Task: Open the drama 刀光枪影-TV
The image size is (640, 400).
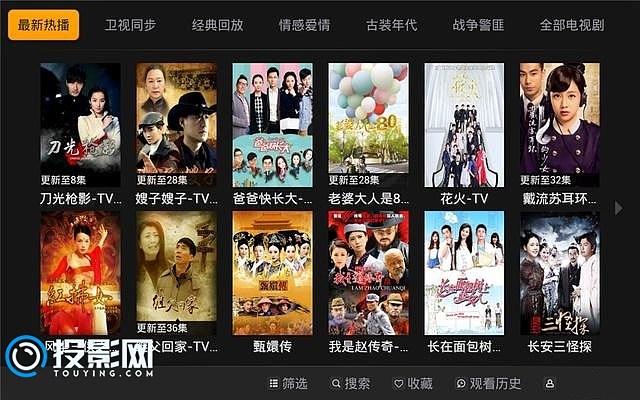Action: [x=80, y=125]
